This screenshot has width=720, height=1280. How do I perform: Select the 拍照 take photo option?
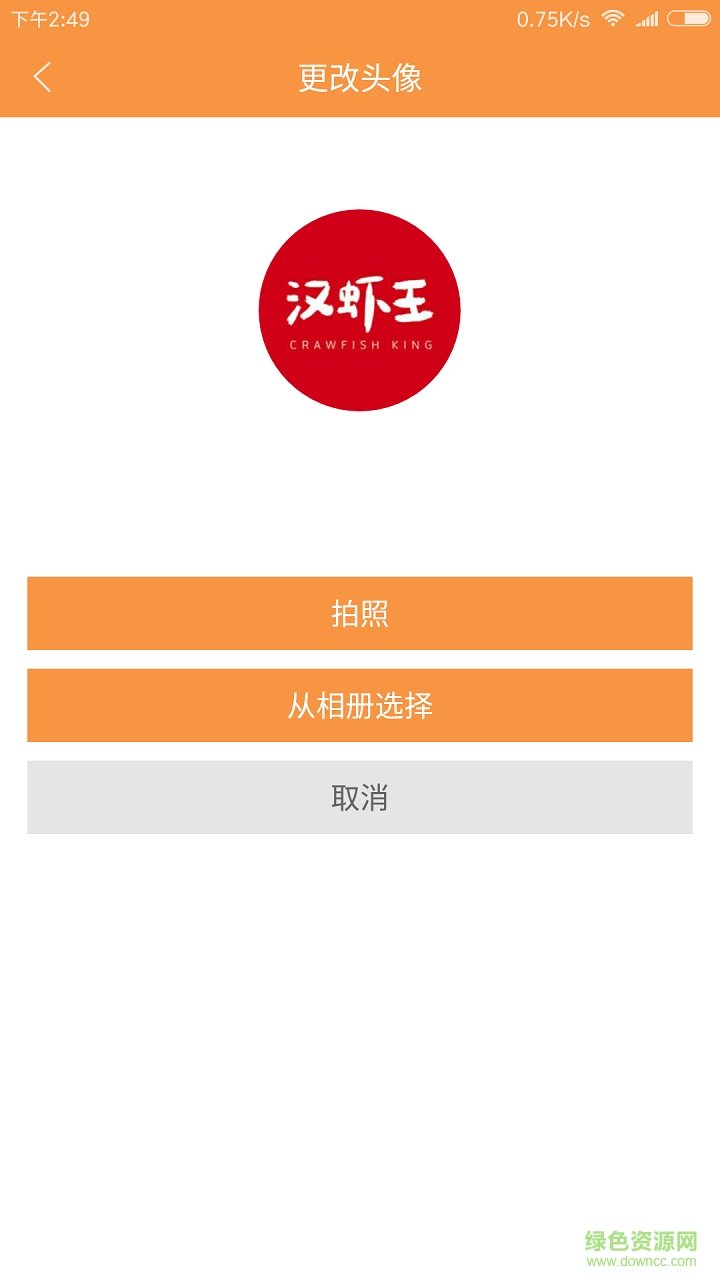pos(360,613)
